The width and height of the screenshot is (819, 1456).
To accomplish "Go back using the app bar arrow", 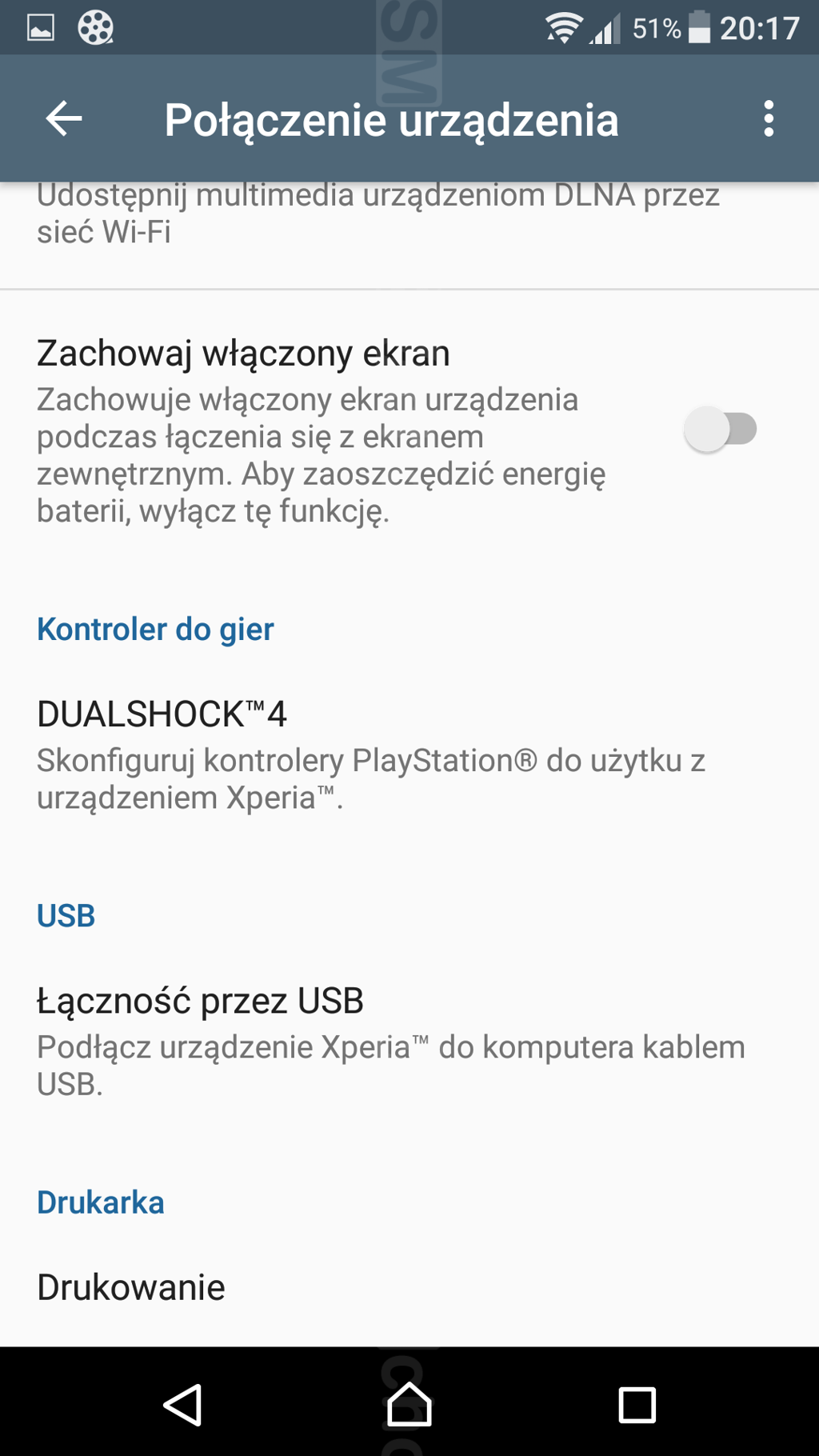I will [x=64, y=119].
